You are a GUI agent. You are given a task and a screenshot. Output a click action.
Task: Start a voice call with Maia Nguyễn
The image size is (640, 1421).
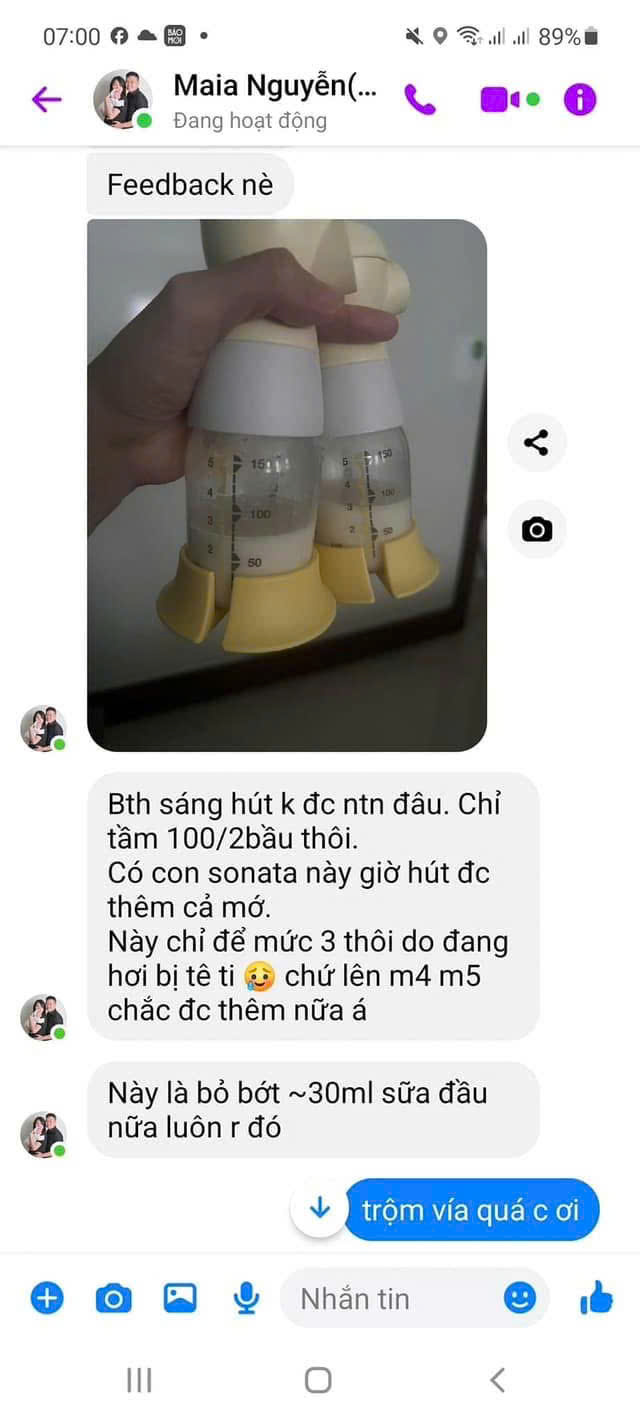[420, 99]
